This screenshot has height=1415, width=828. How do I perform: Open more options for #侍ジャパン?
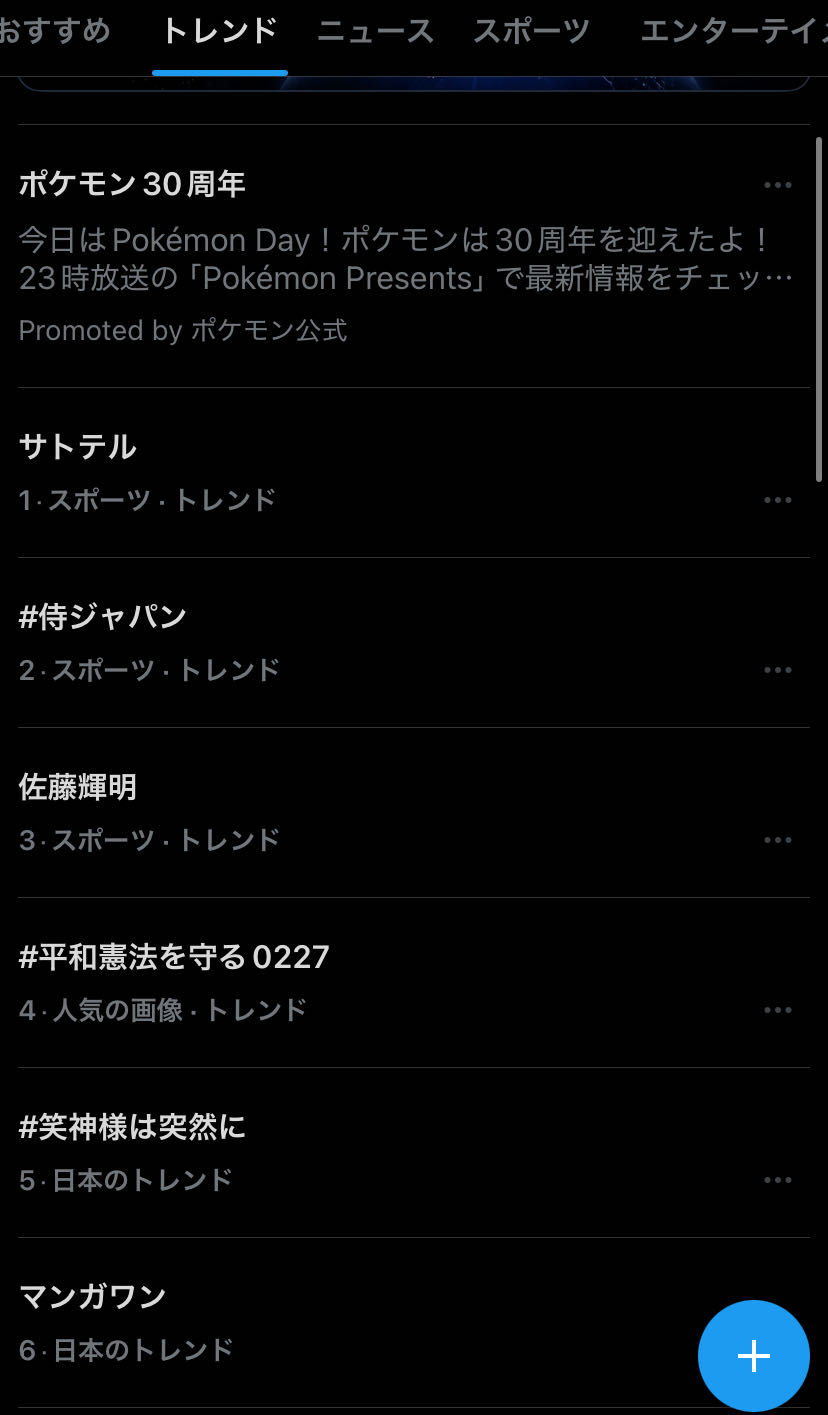(777, 670)
